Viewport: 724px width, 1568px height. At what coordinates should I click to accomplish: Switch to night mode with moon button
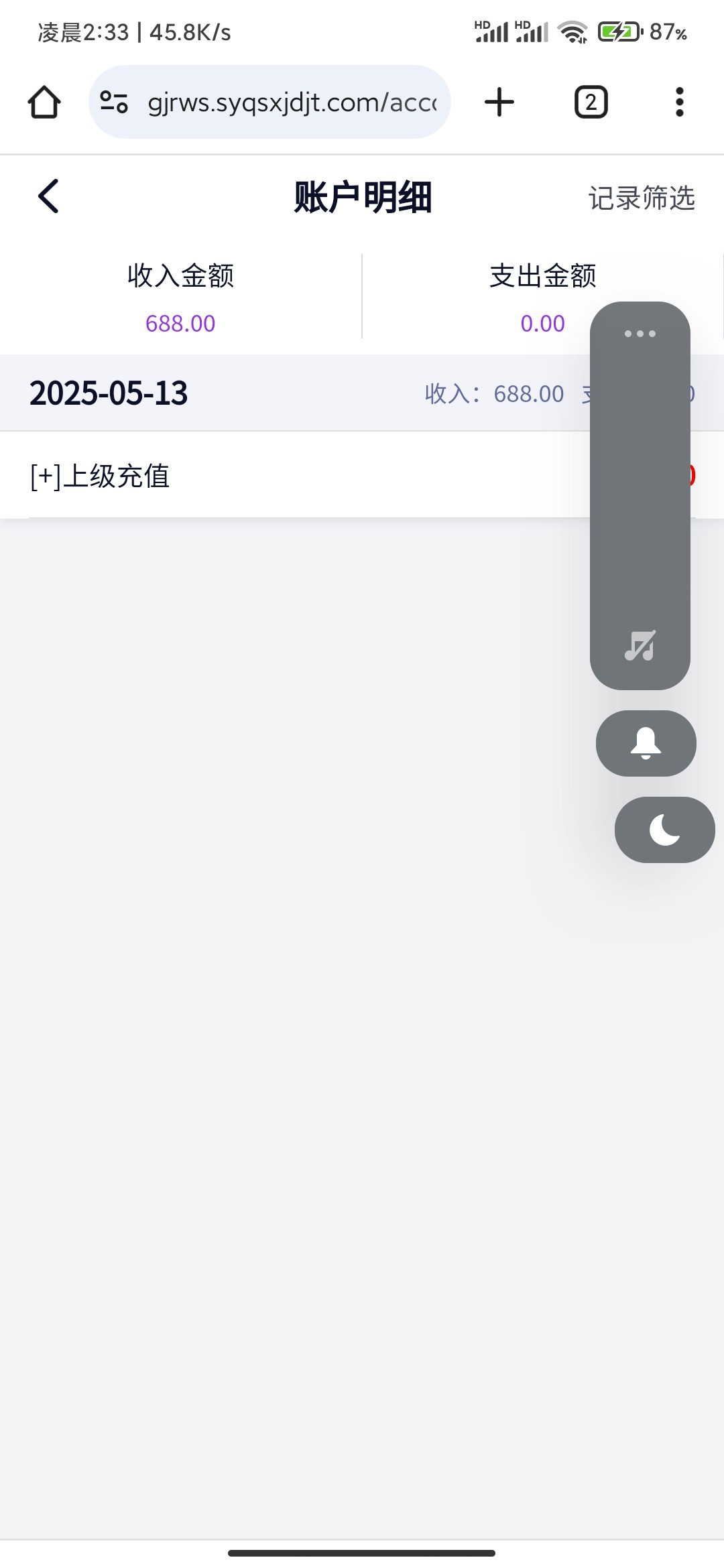pos(665,830)
